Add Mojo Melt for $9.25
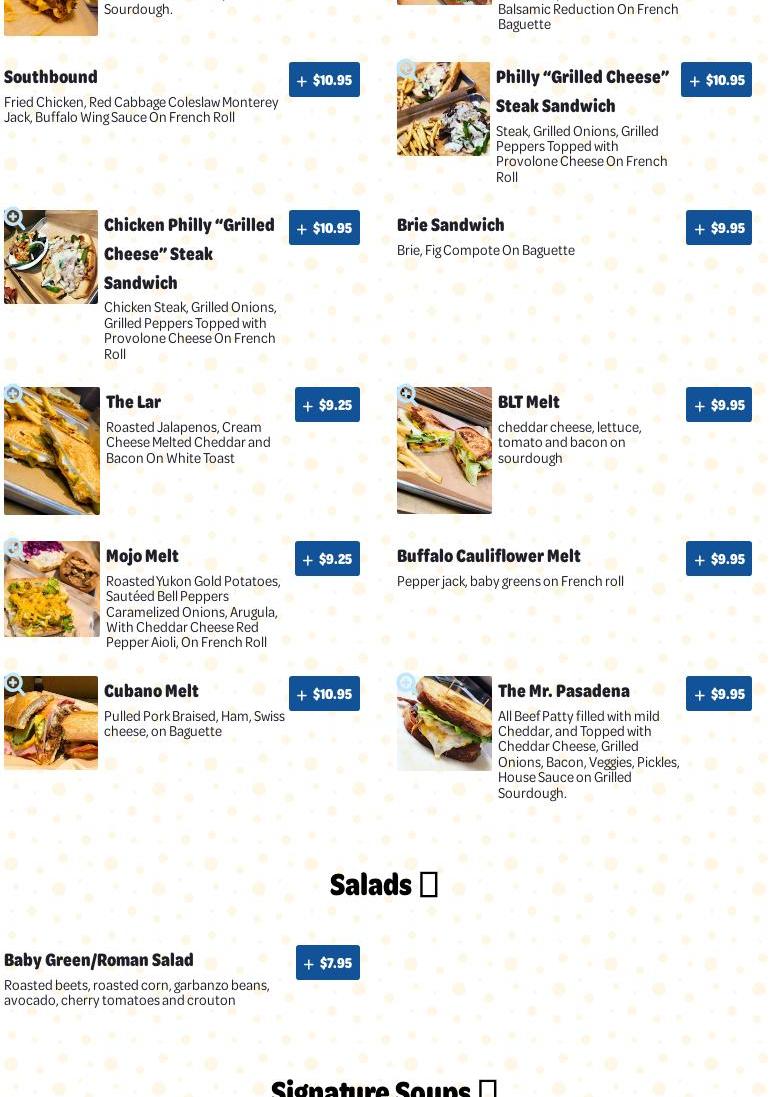 click(x=327, y=559)
